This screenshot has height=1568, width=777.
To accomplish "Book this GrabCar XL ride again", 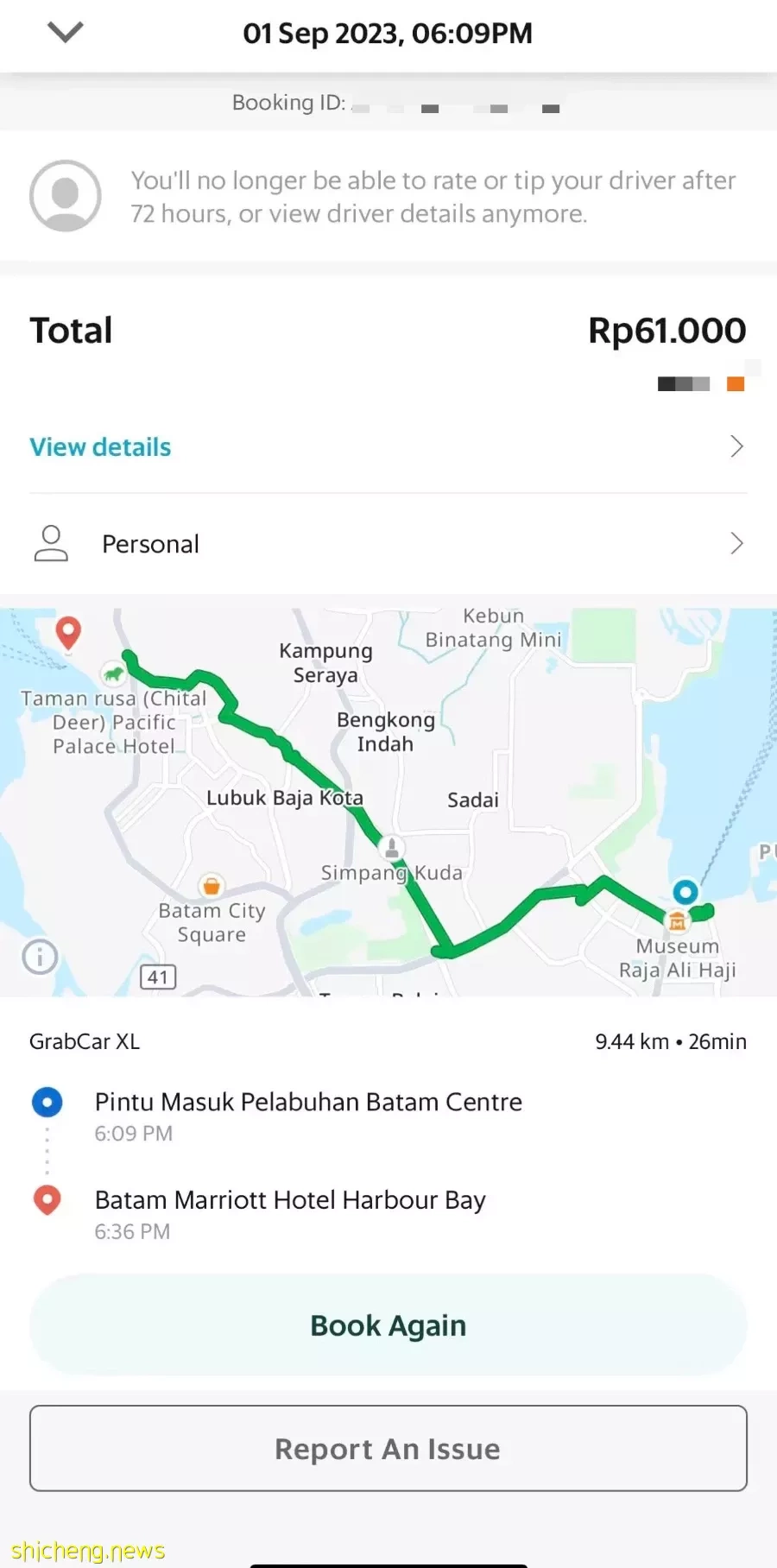I will tap(388, 1325).
